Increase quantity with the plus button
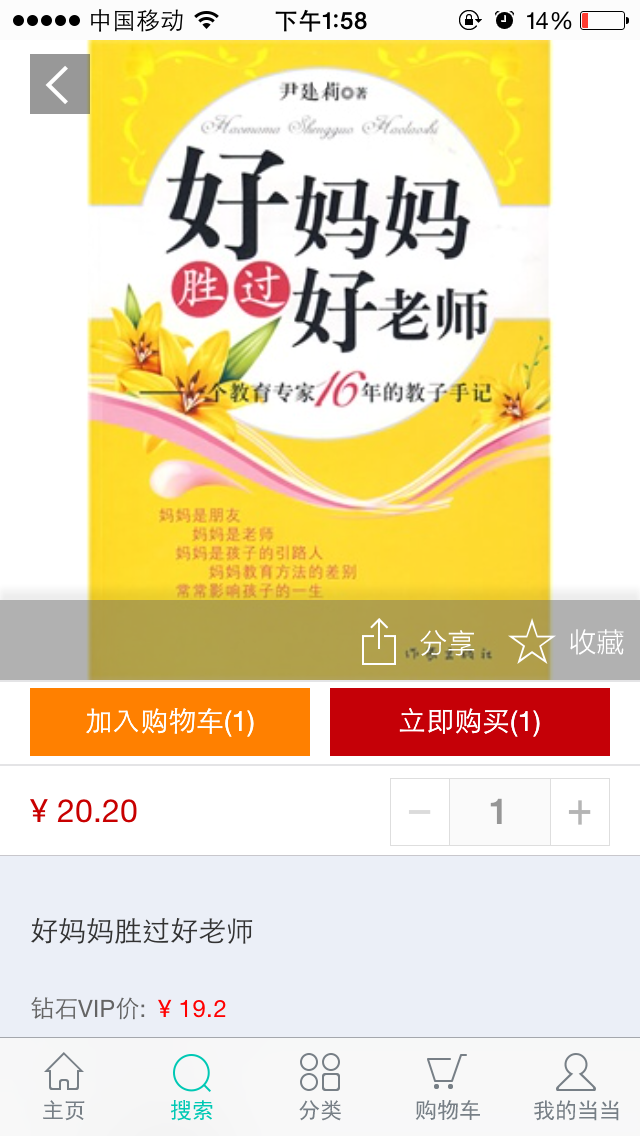 [x=579, y=812]
